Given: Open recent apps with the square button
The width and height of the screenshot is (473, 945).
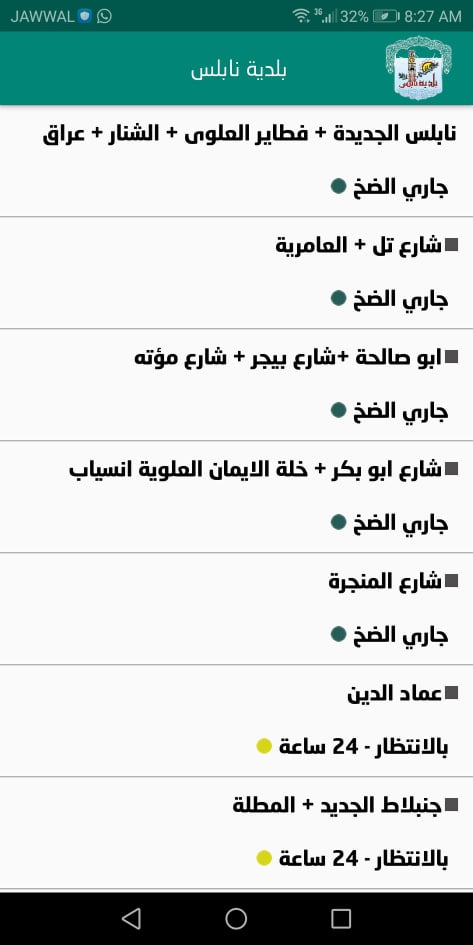Looking at the screenshot, I should 341,918.
